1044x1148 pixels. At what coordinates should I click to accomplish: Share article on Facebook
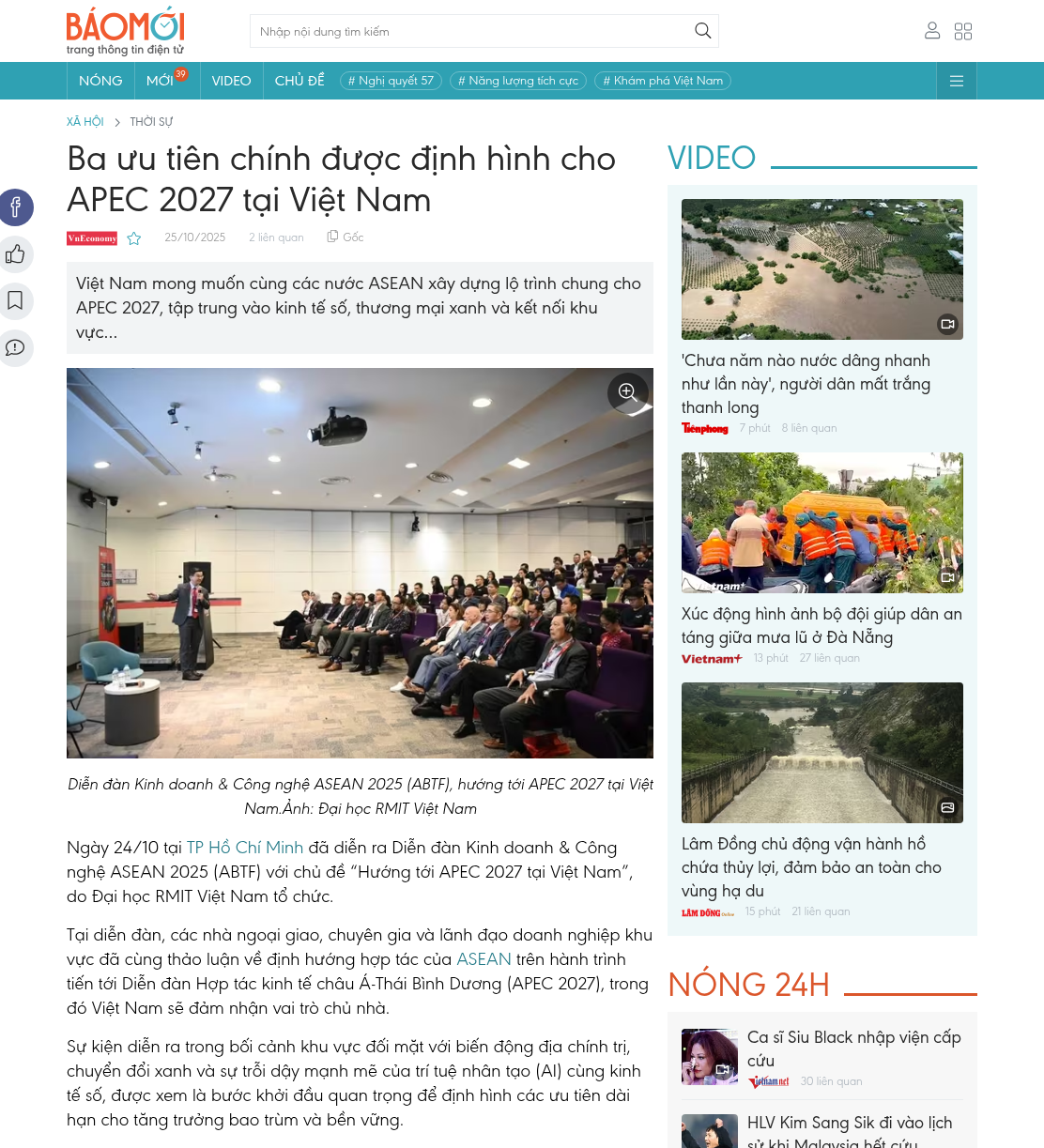click(x=15, y=207)
